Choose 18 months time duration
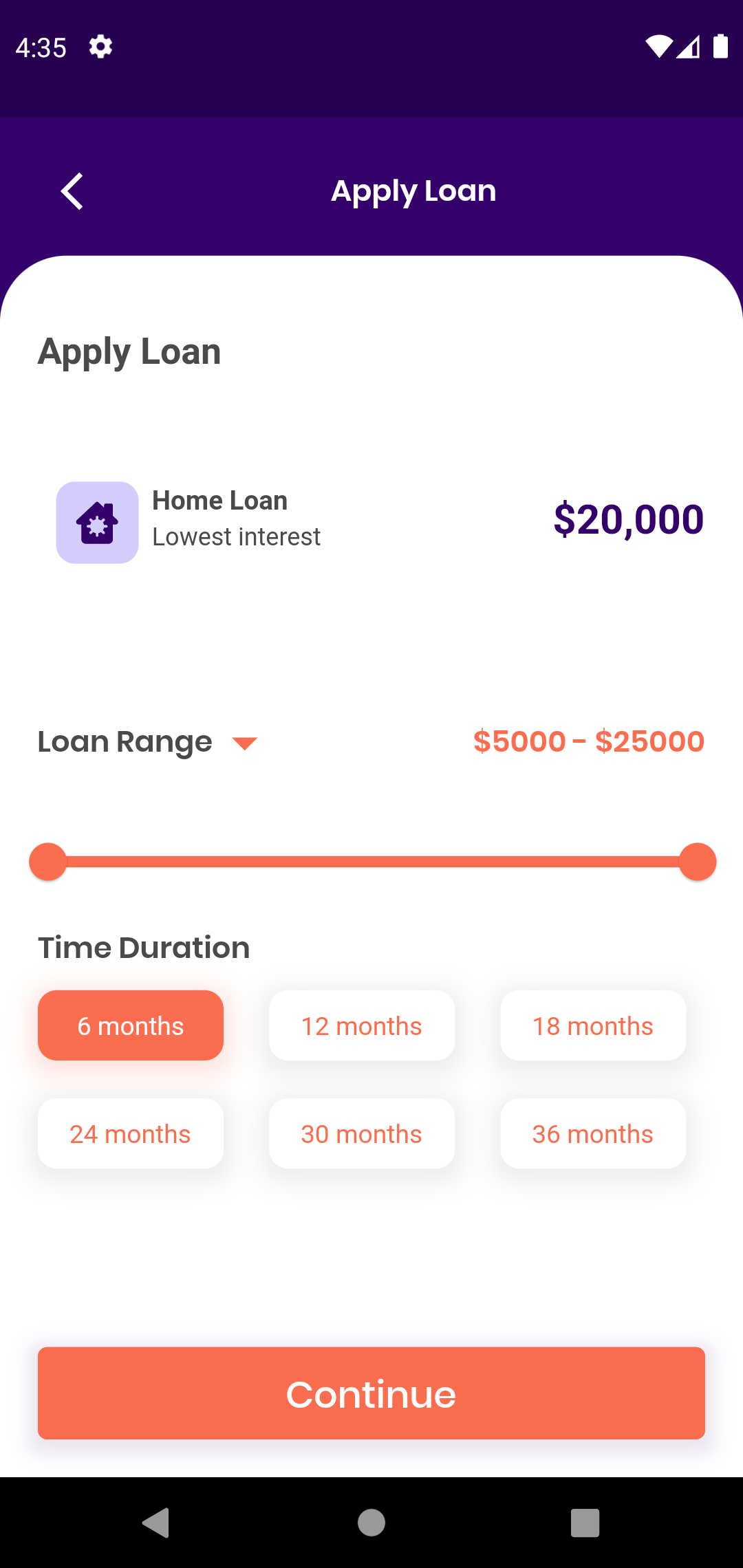 click(593, 1025)
